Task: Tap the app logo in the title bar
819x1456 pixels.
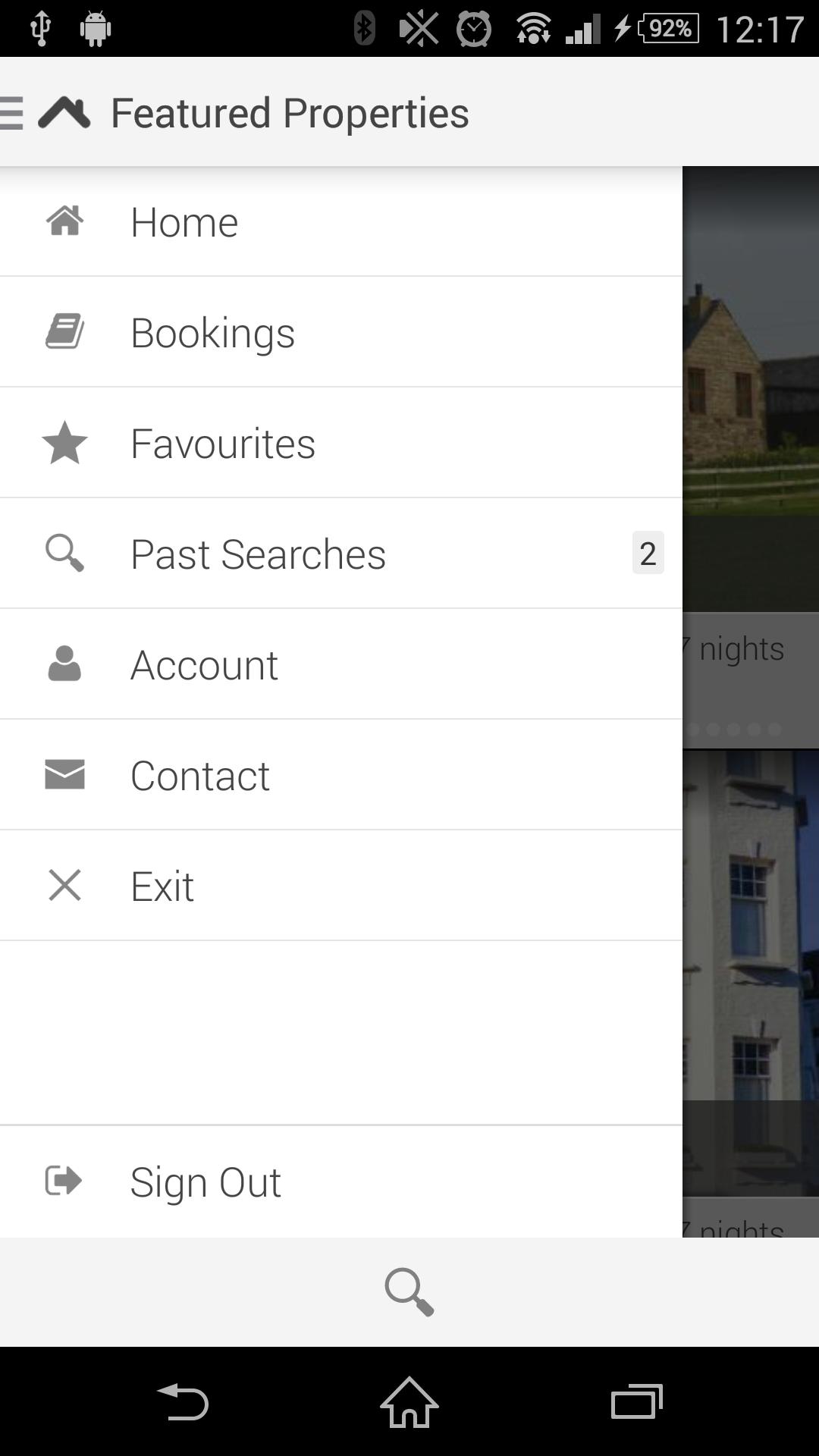Action: (65, 112)
